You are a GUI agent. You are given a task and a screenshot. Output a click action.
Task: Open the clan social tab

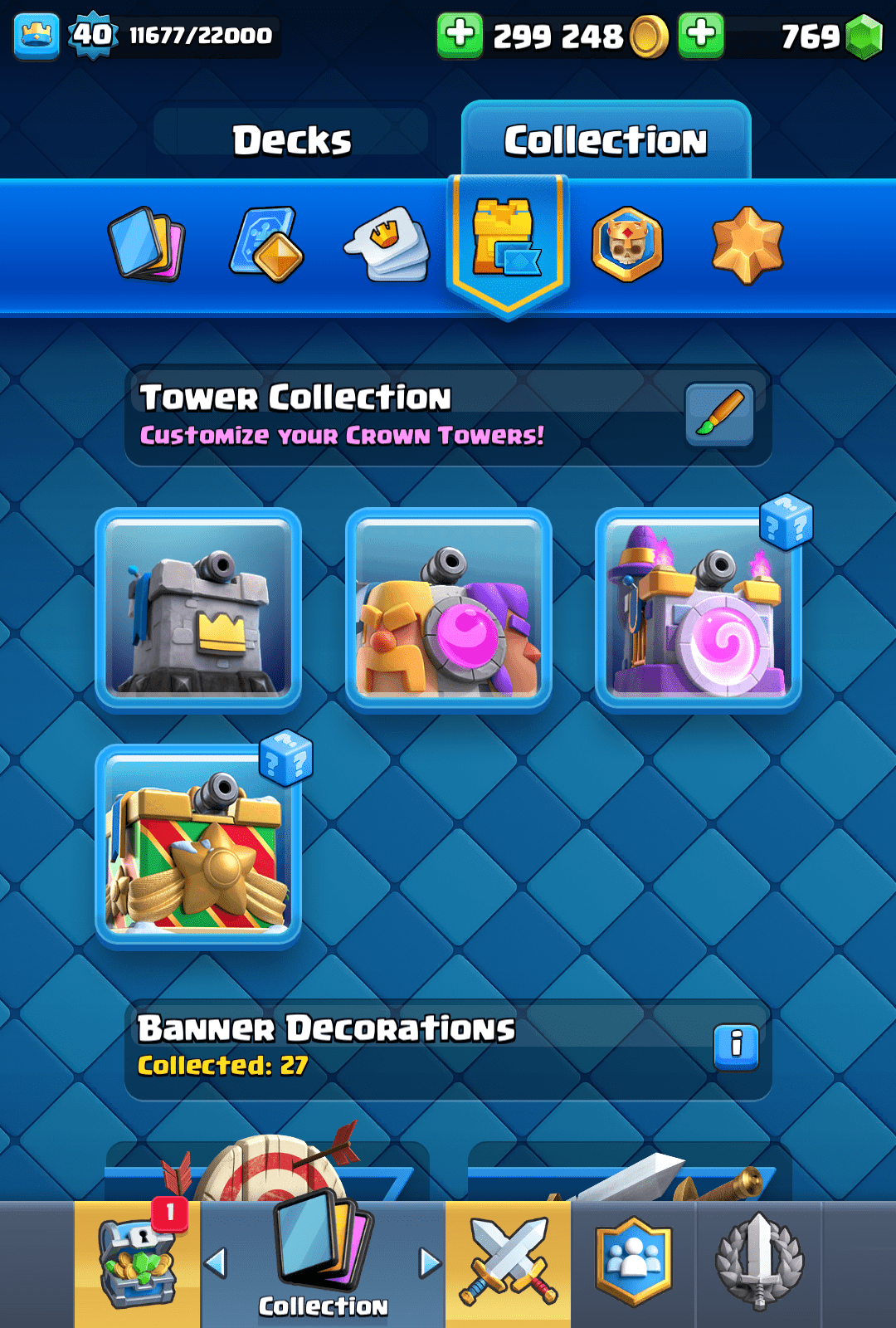633,1262
